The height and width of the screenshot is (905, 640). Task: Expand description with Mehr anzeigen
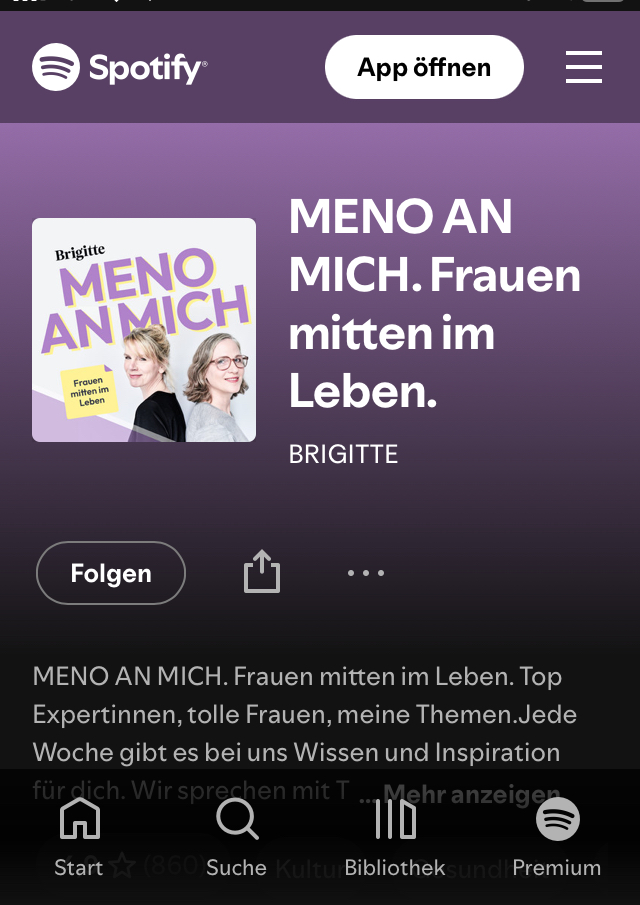click(x=471, y=794)
